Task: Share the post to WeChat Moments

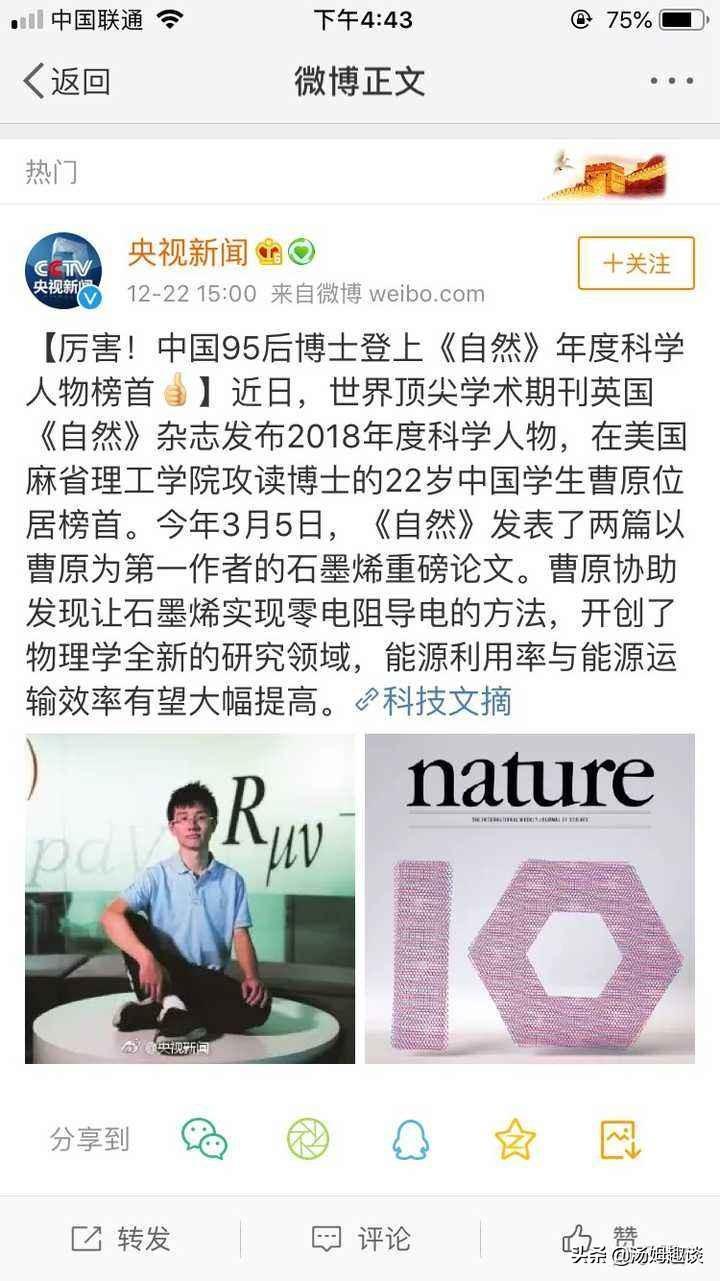Action: [x=308, y=1139]
